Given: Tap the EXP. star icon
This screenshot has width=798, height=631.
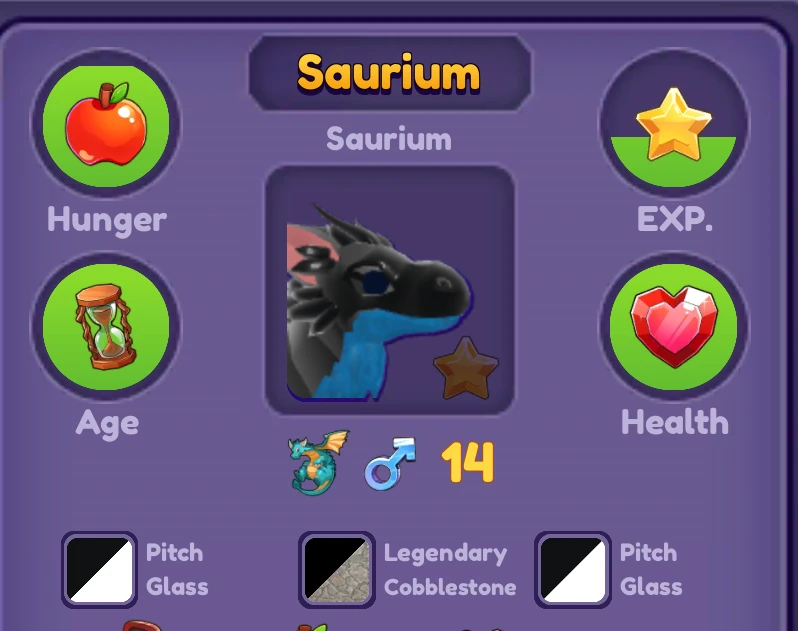Looking at the screenshot, I should pyautogui.click(x=673, y=124).
